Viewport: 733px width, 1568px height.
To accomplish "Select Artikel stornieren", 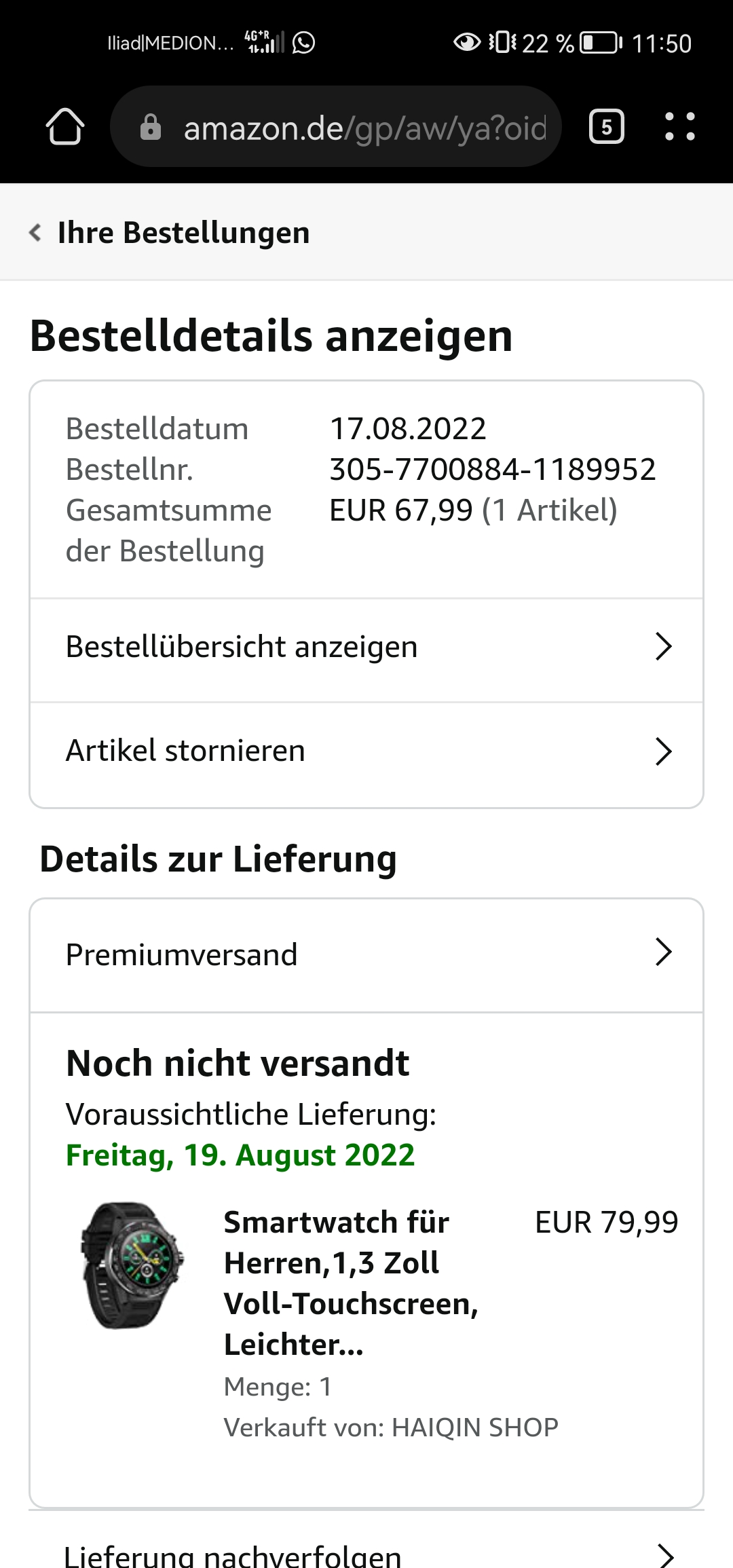I will click(x=366, y=751).
